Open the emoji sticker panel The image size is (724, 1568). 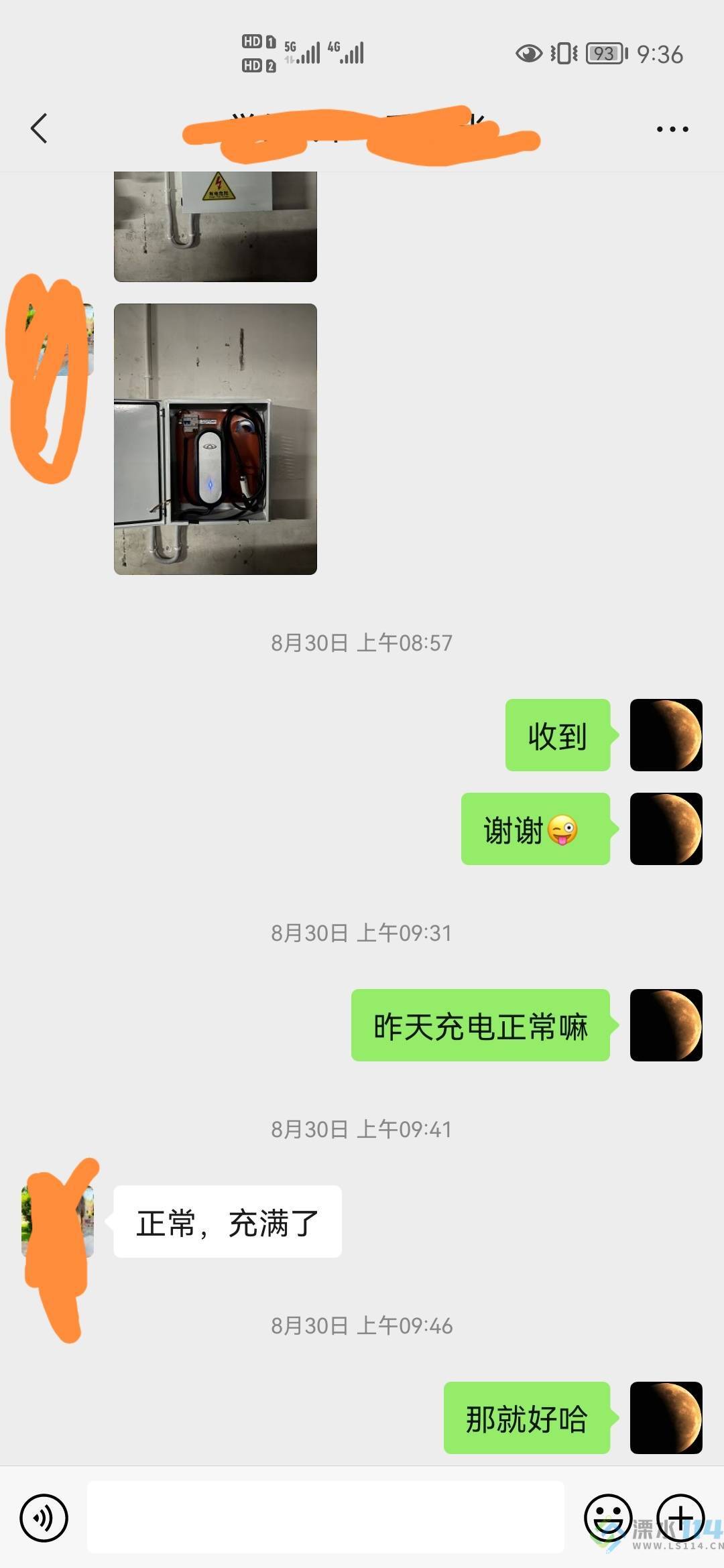[608, 1518]
